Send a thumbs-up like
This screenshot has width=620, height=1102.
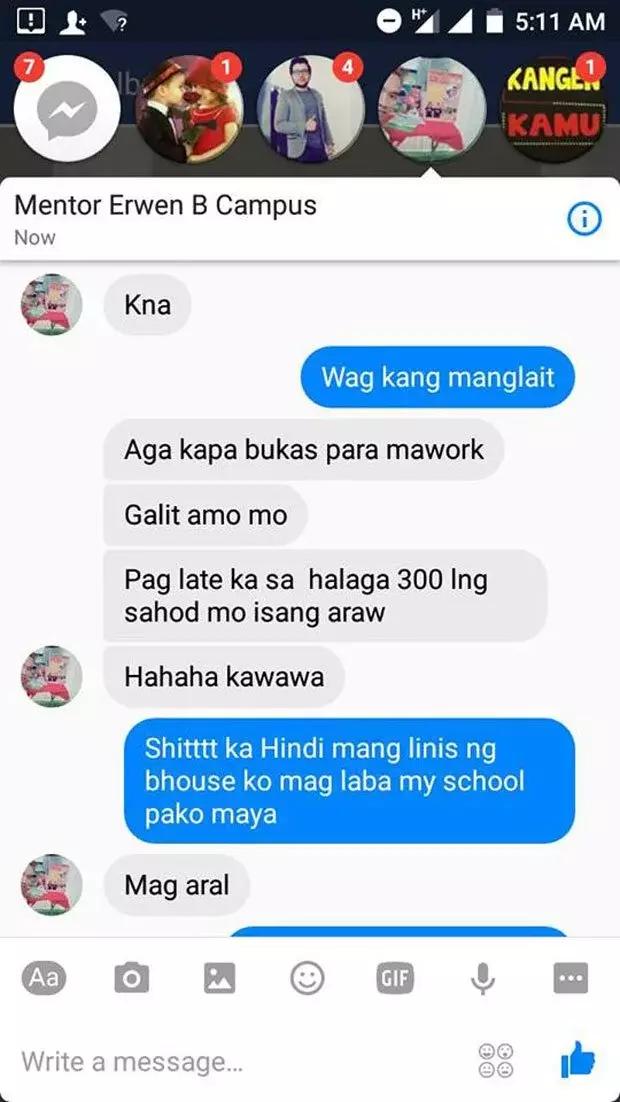click(578, 1059)
